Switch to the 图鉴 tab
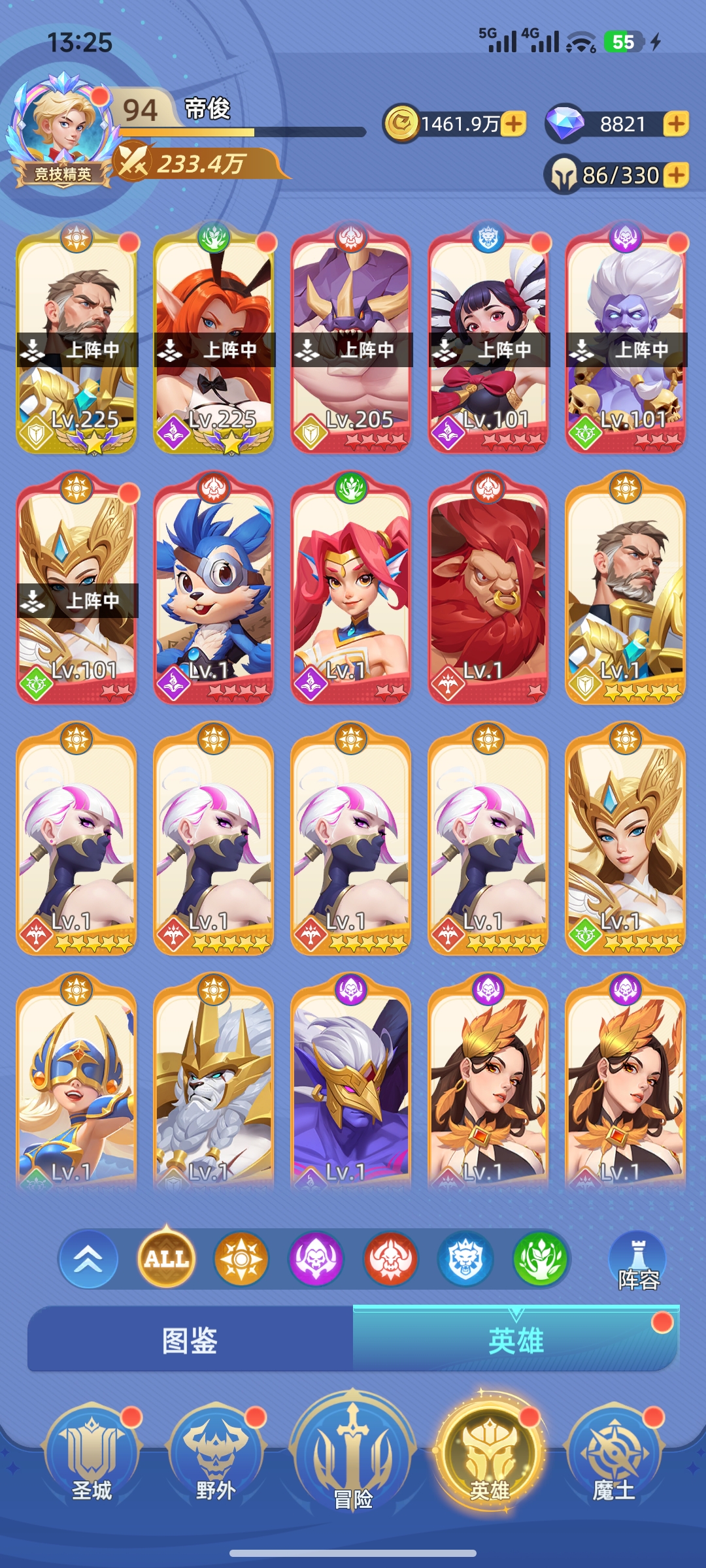706x1568 pixels. pyautogui.click(x=190, y=1341)
